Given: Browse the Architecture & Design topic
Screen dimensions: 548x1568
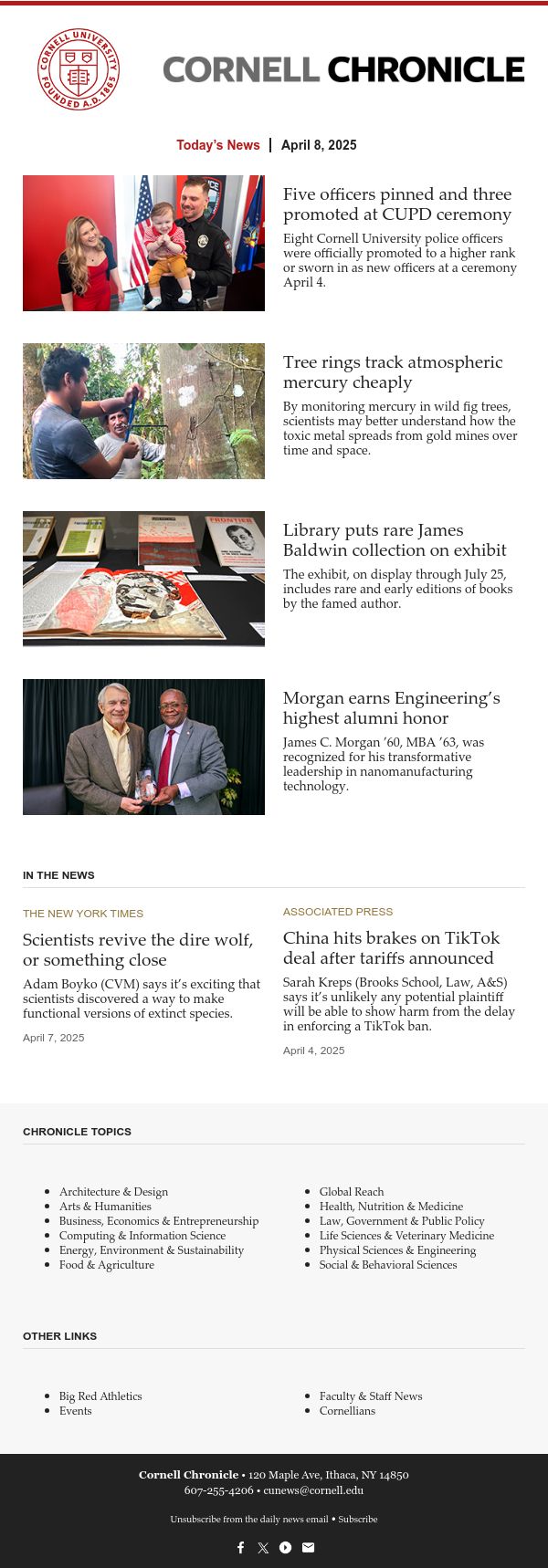Looking at the screenshot, I should coord(113,1192).
